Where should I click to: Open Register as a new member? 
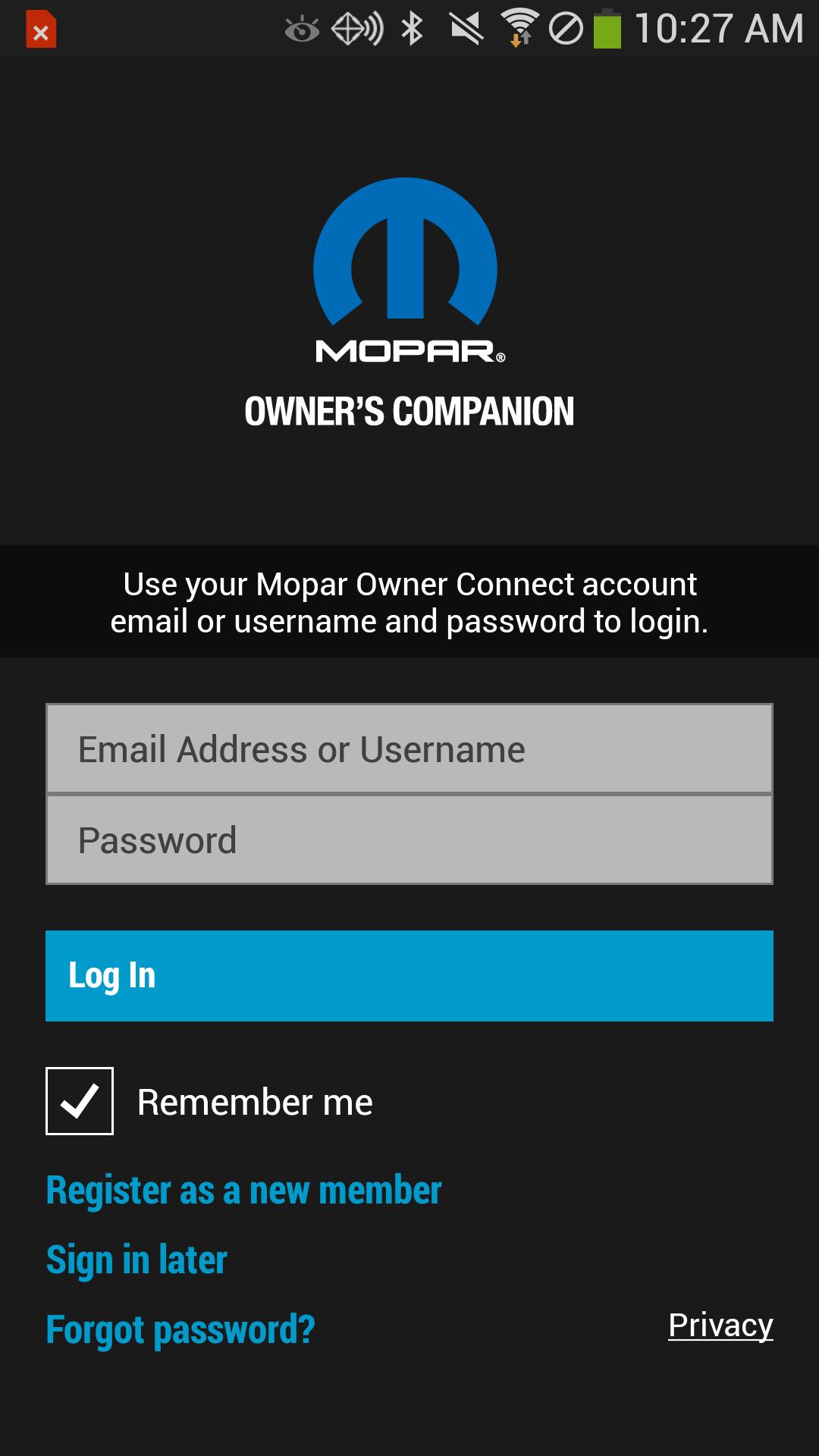click(243, 1191)
